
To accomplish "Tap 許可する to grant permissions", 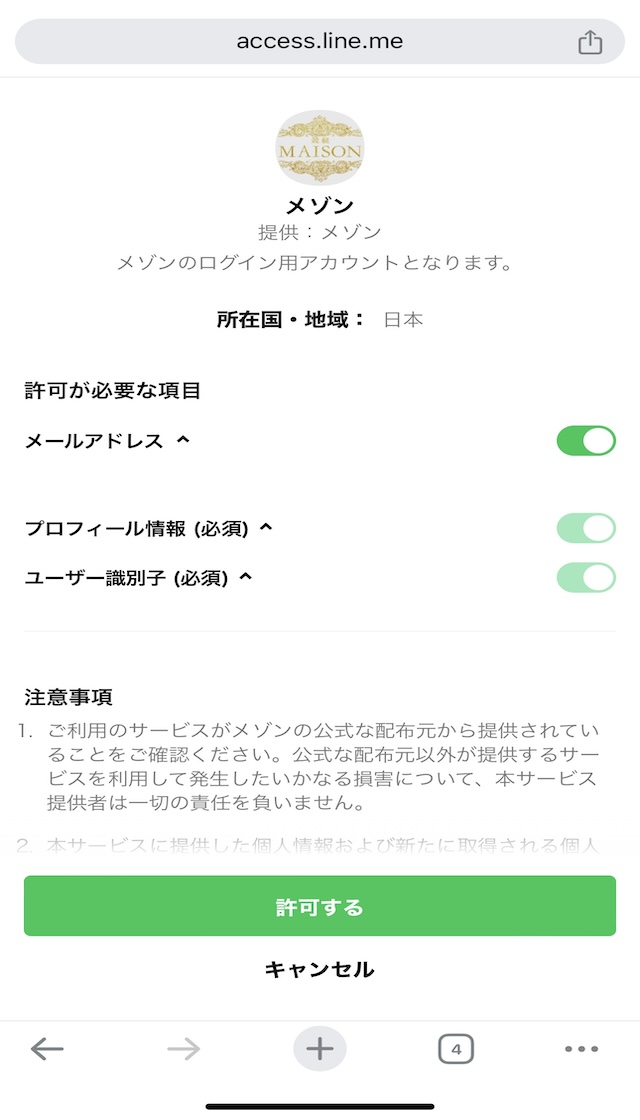I will (320, 906).
